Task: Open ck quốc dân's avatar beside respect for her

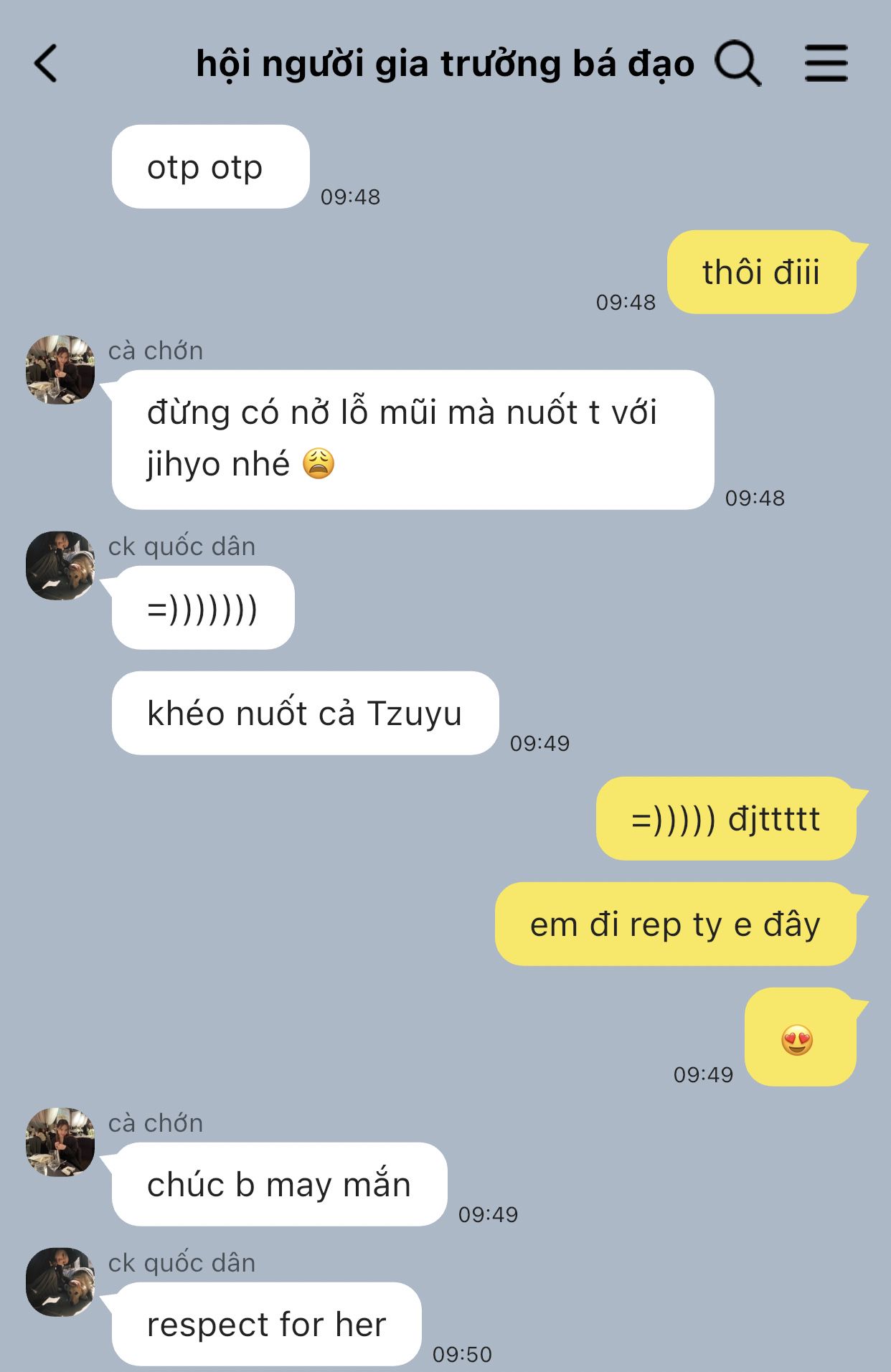Action: [60, 1282]
